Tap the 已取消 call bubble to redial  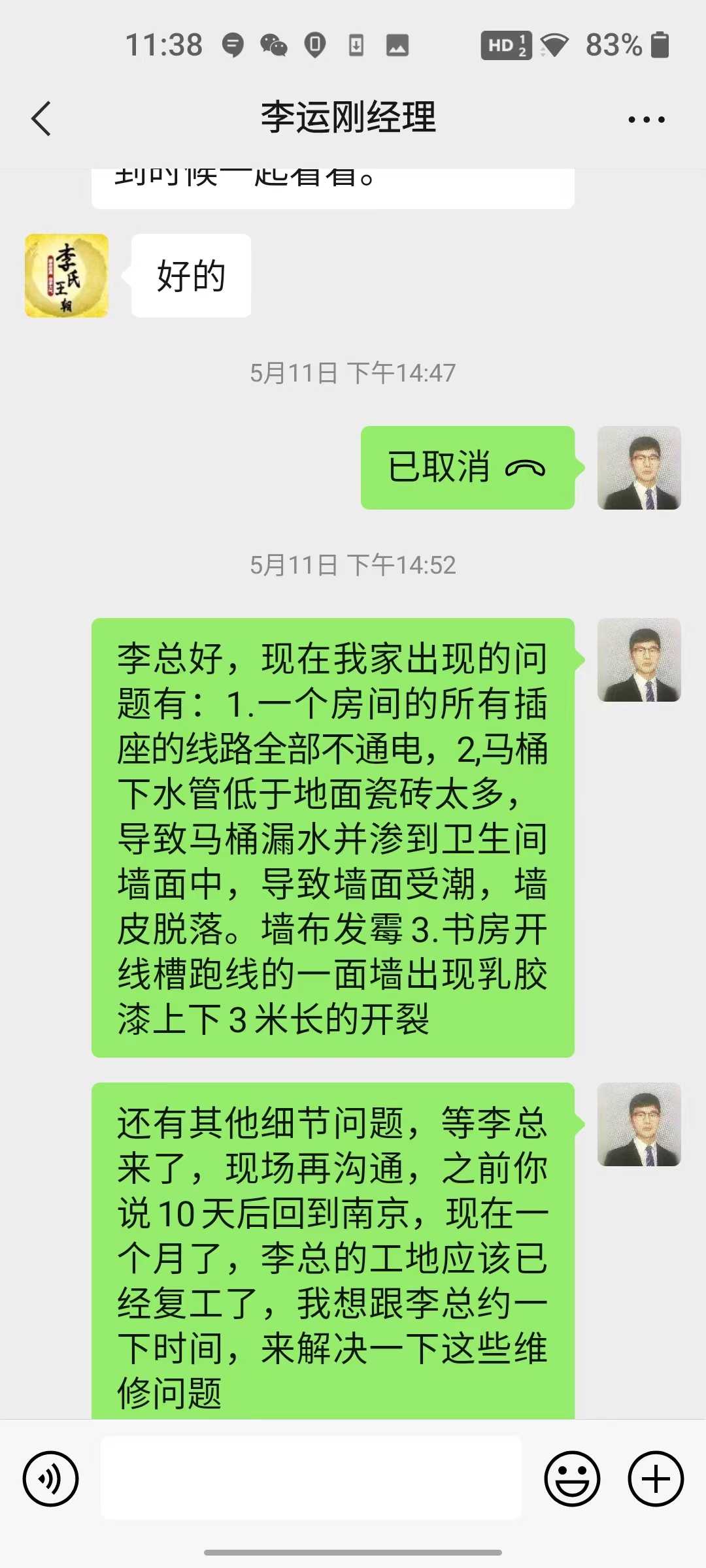tap(467, 468)
